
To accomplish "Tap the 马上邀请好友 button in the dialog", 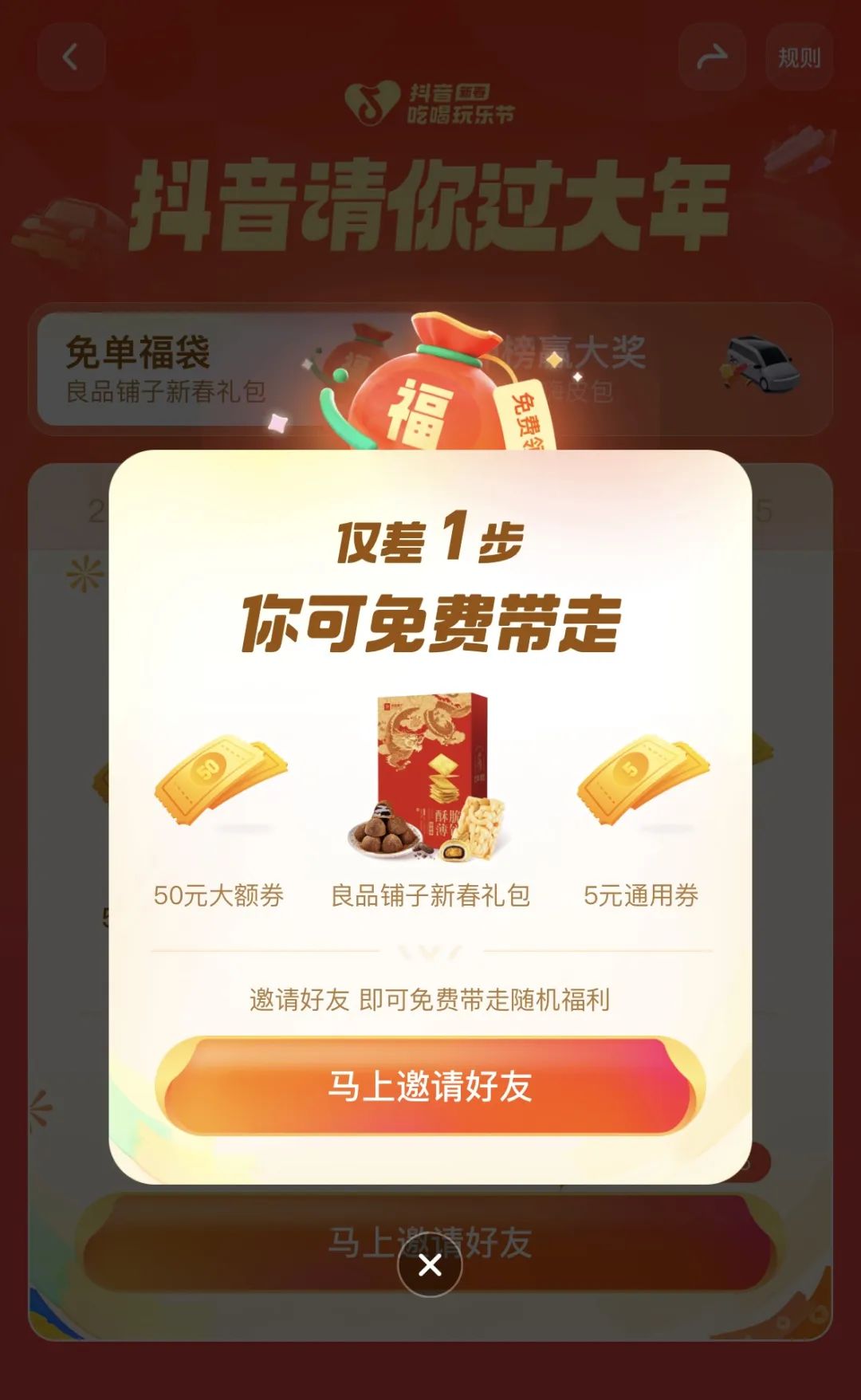I will 430,1087.
